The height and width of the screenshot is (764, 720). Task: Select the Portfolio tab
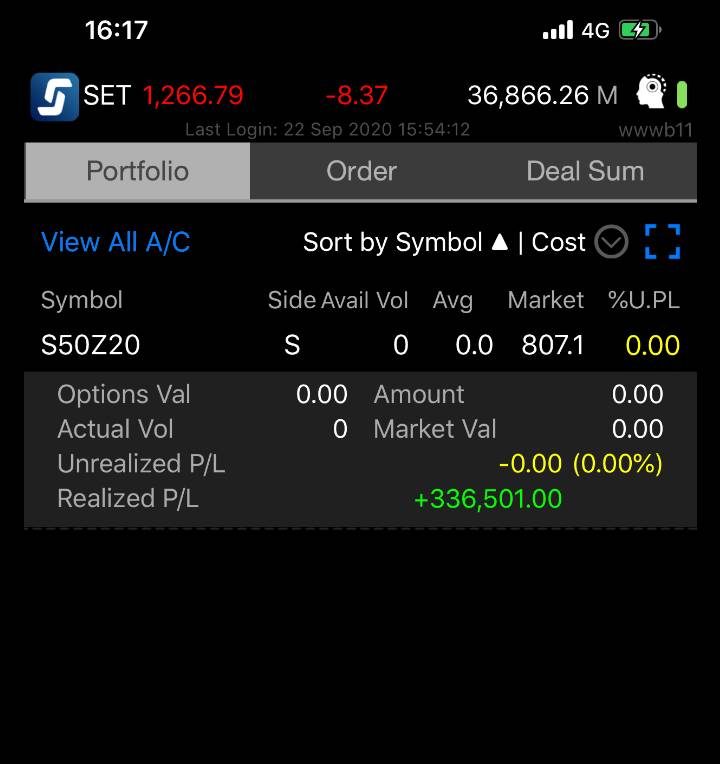[x=137, y=171]
